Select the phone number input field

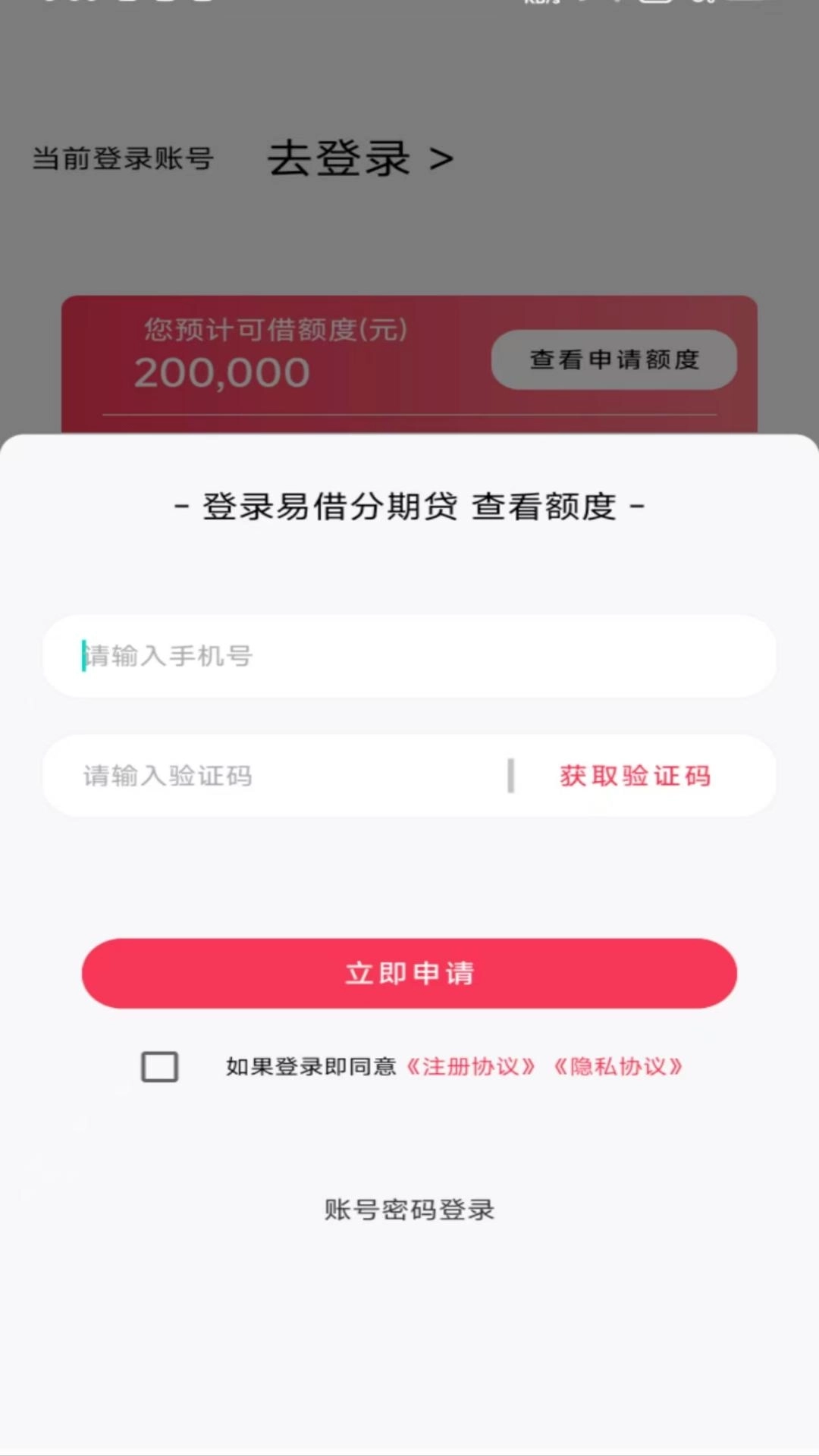pos(409,657)
